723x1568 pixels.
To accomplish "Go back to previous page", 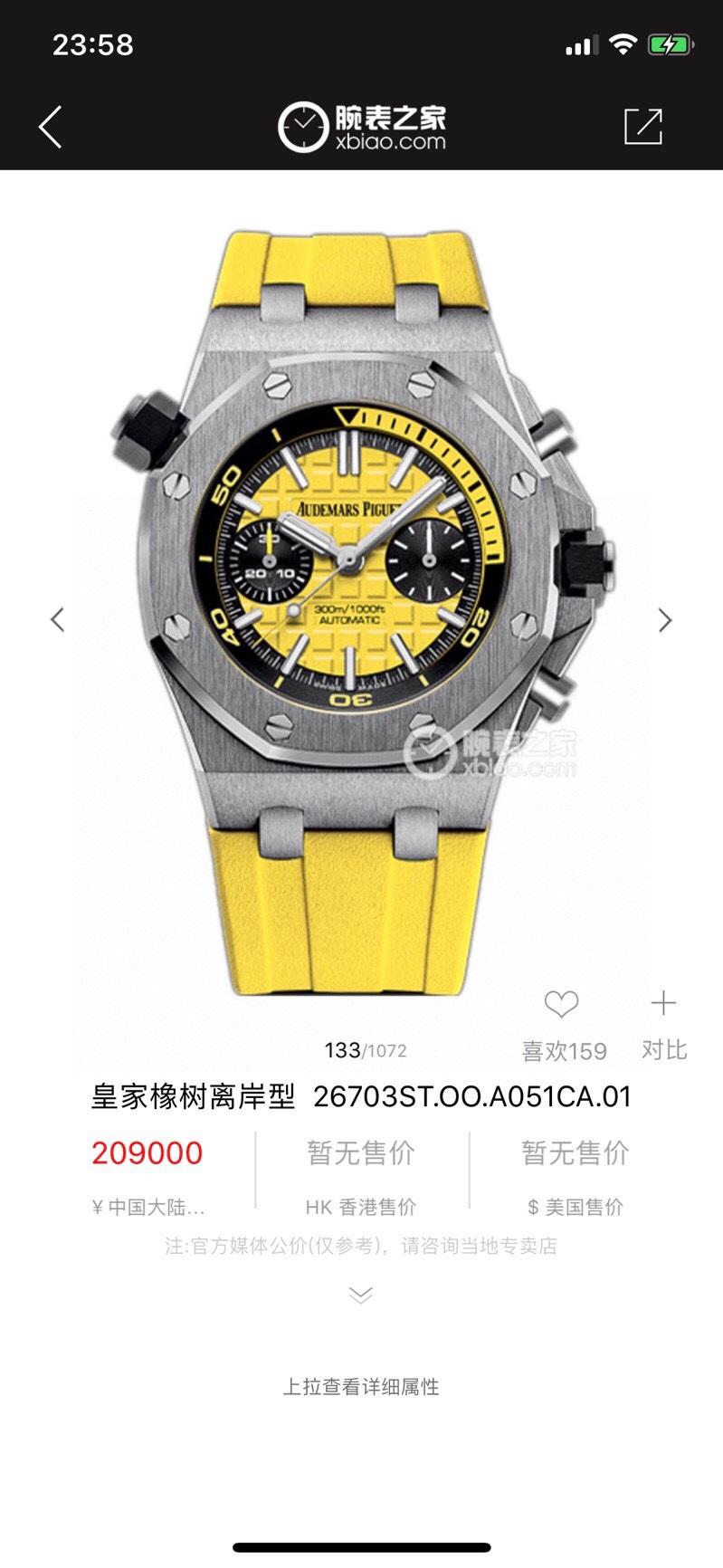I will coord(51,127).
